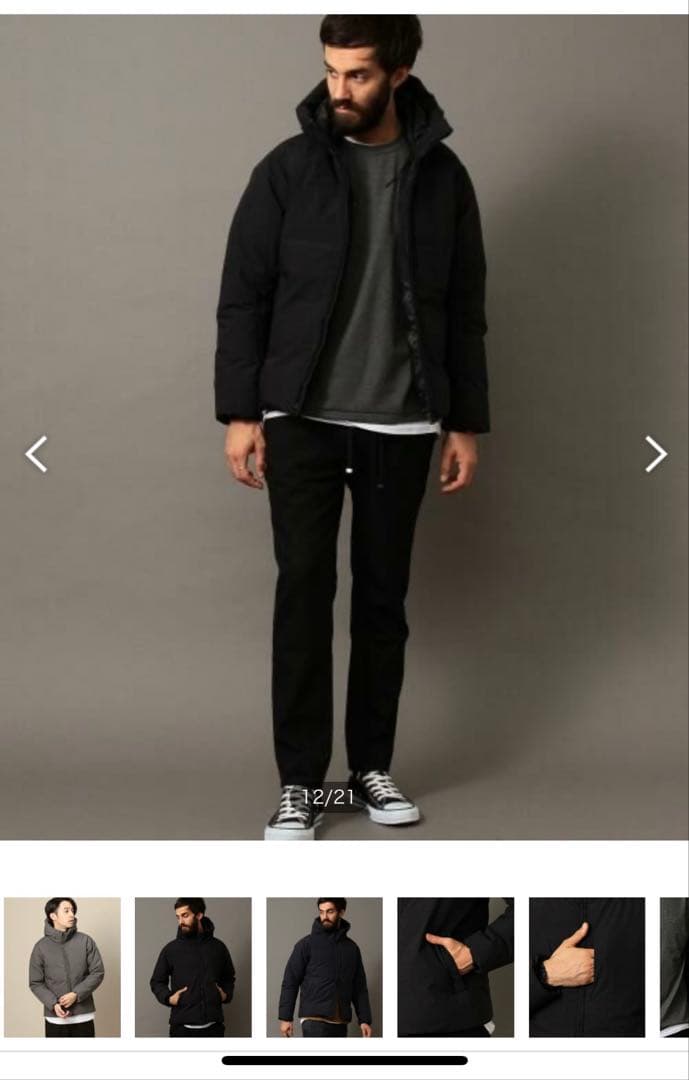The height and width of the screenshot is (1080, 689).
Task: View the black jacket hands-in-pockets thumbnail
Action: [193, 967]
